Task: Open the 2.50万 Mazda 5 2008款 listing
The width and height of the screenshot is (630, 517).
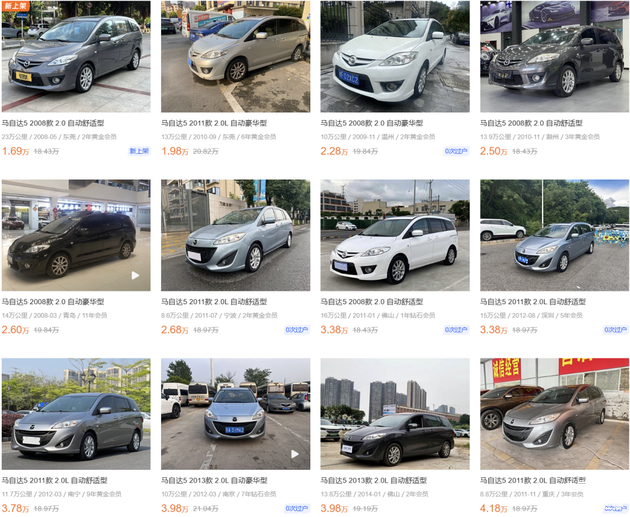Action: (554, 56)
